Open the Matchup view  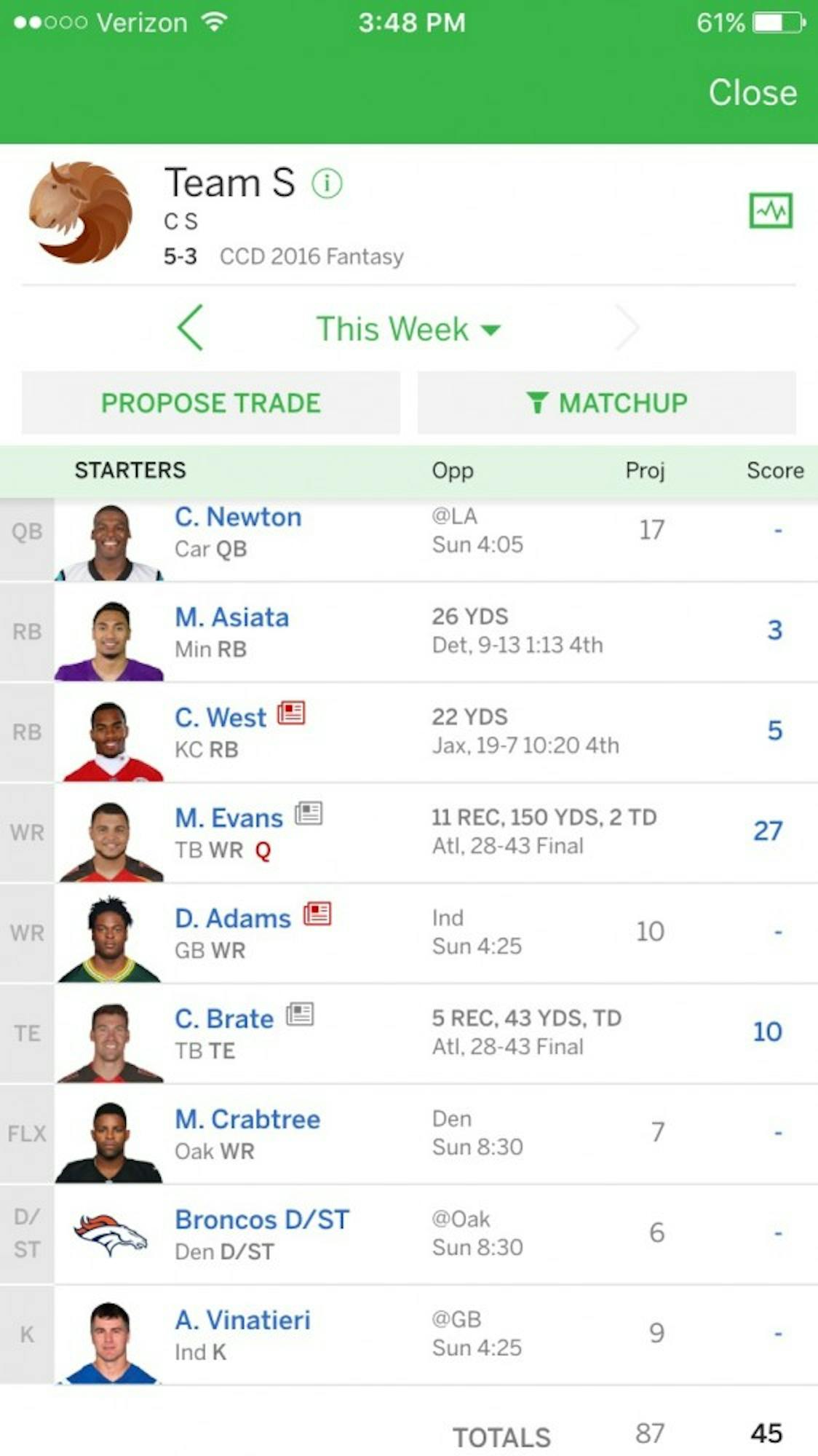coord(606,403)
